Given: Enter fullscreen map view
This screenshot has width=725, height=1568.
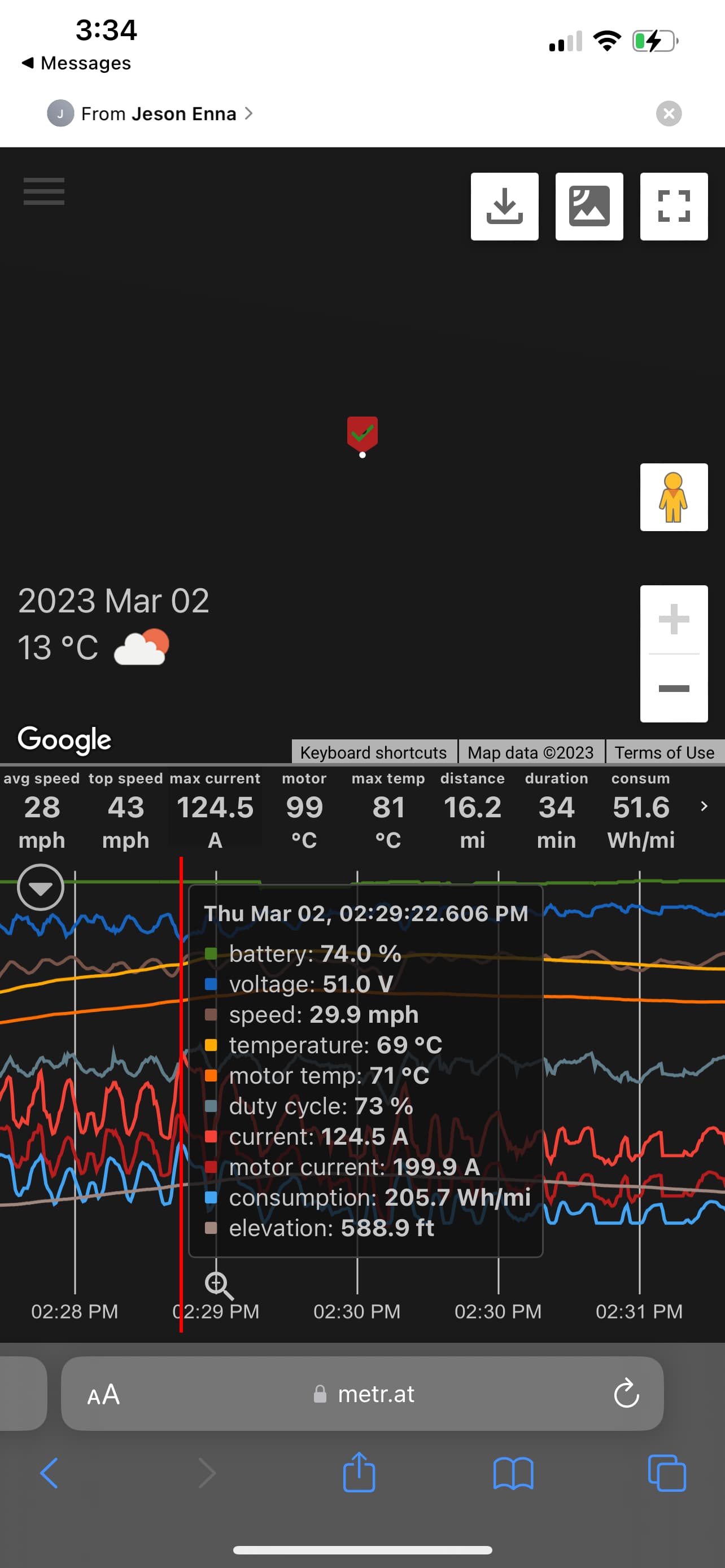Looking at the screenshot, I should click(x=673, y=207).
